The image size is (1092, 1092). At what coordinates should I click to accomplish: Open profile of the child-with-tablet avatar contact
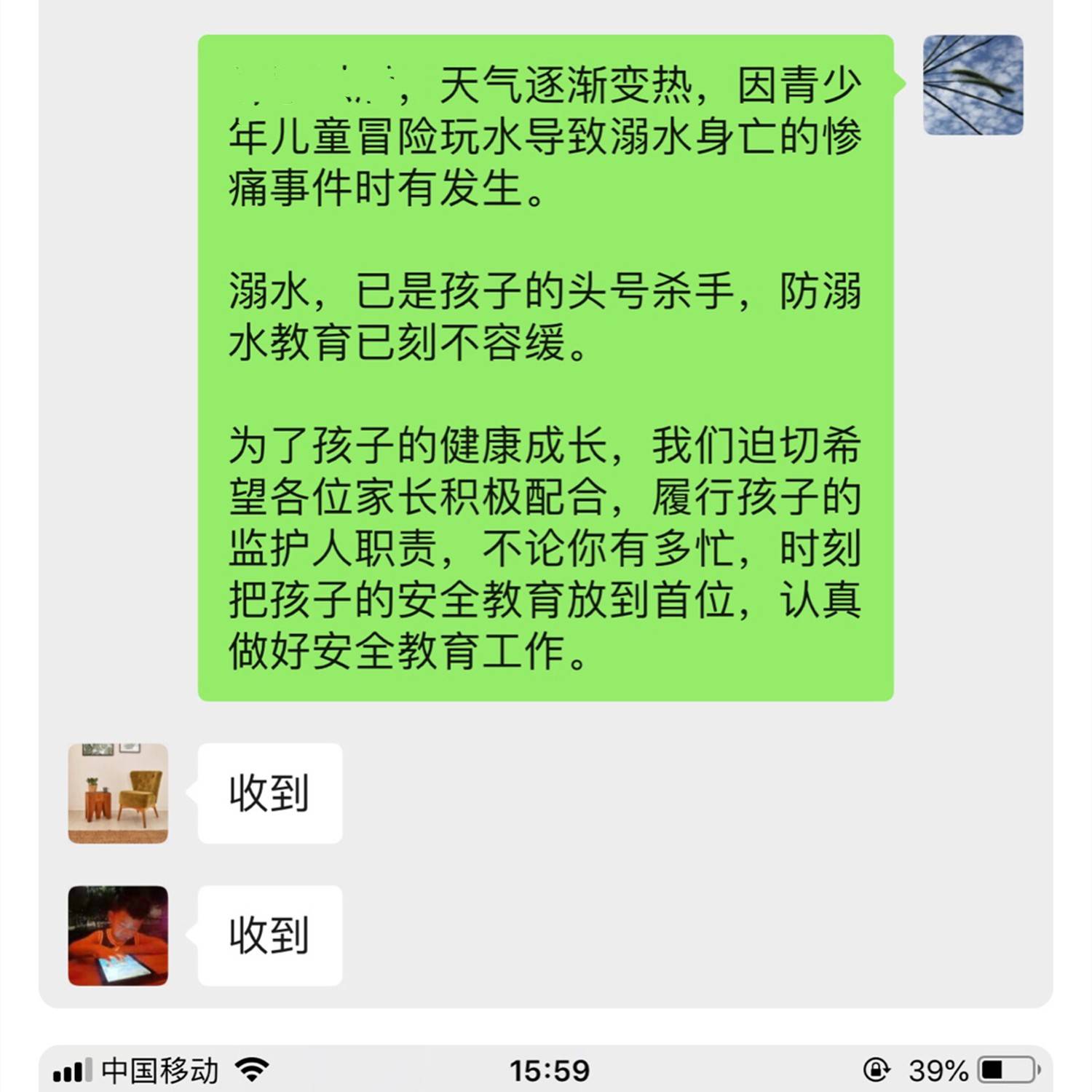[118, 935]
